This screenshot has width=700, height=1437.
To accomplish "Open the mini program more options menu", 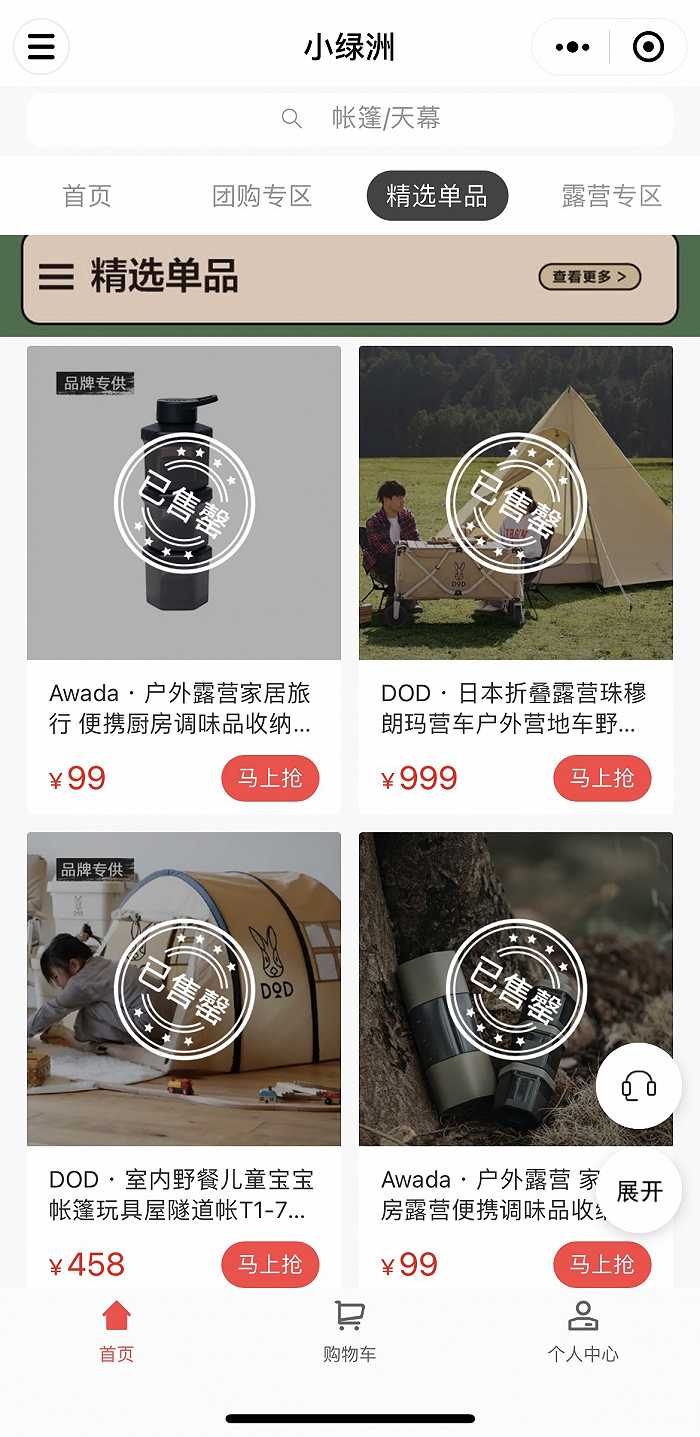I will tap(572, 47).
